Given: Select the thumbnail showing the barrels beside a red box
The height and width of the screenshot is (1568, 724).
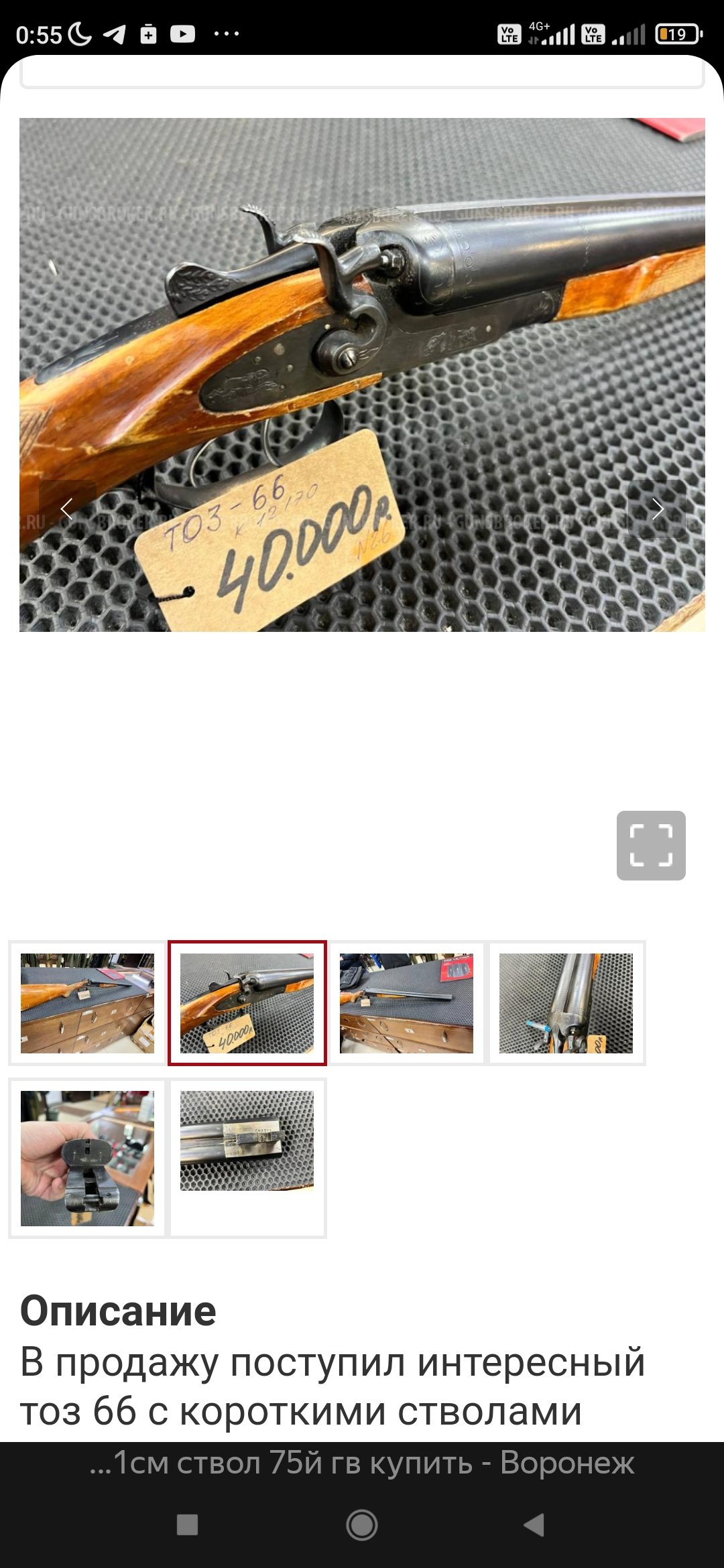Looking at the screenshot, I should coord(406,1003).
